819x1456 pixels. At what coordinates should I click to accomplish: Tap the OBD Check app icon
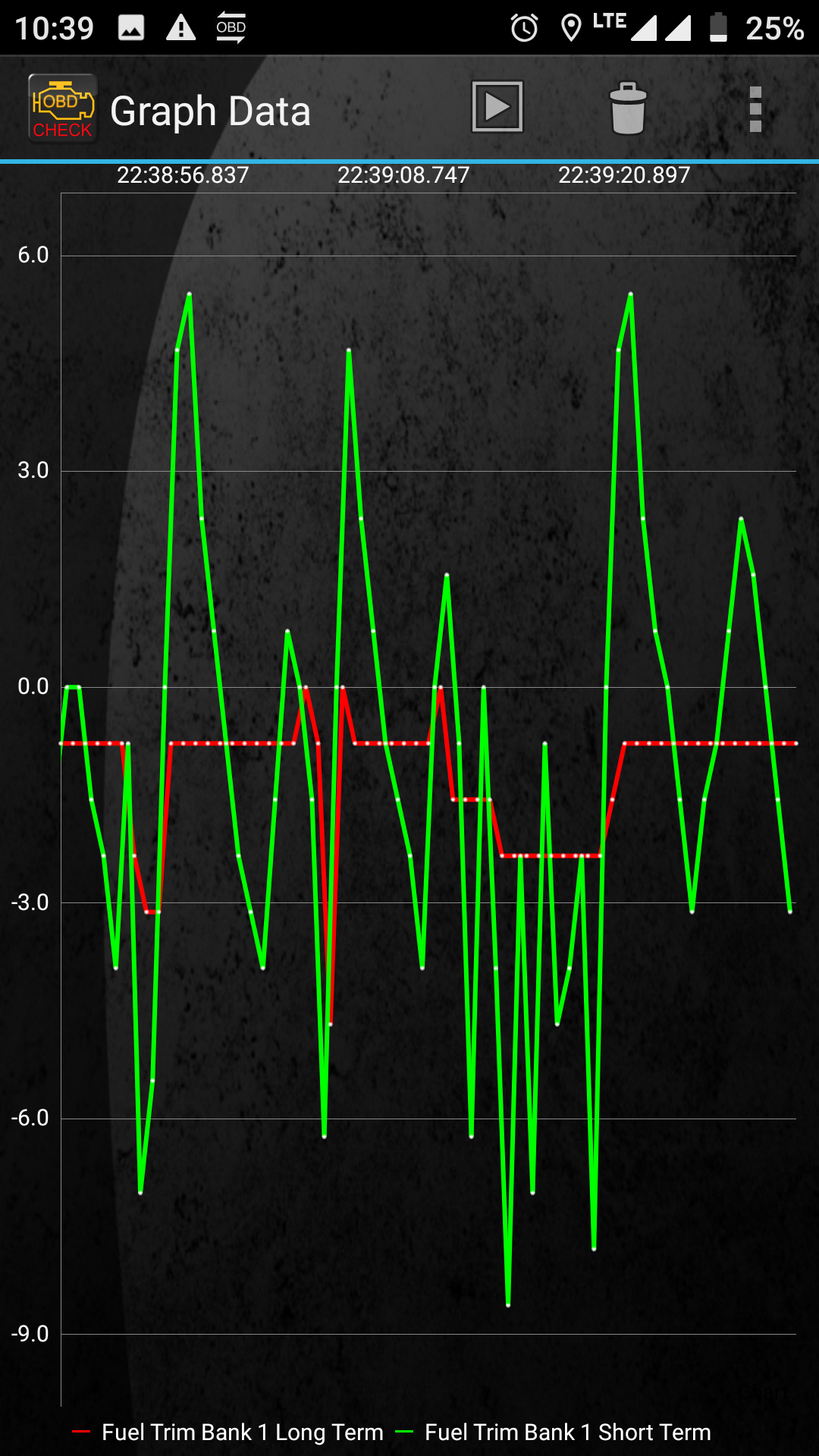coord(62,108)
